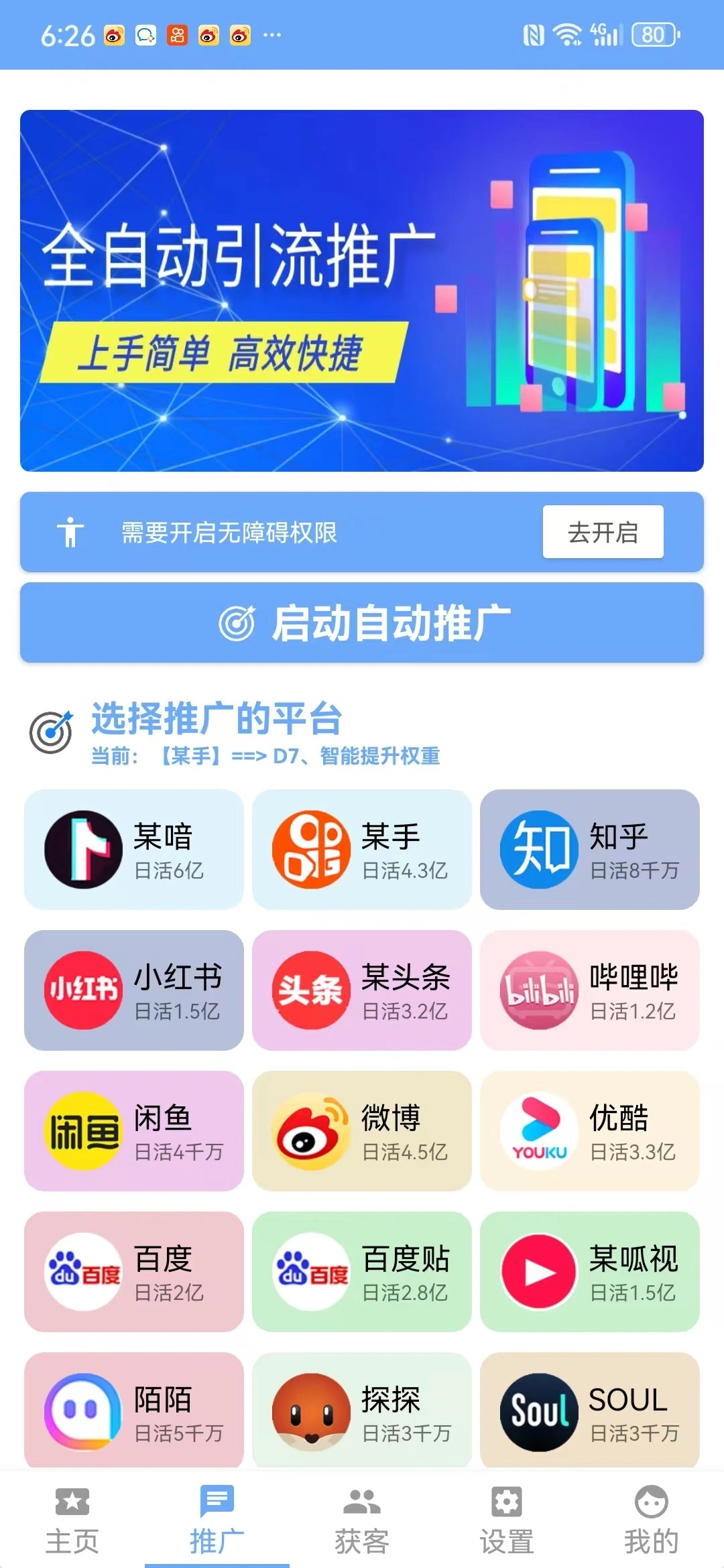Choose the SOUL platform card
This screenshot has width=724, height=1568.
[x=590, y=1411]
